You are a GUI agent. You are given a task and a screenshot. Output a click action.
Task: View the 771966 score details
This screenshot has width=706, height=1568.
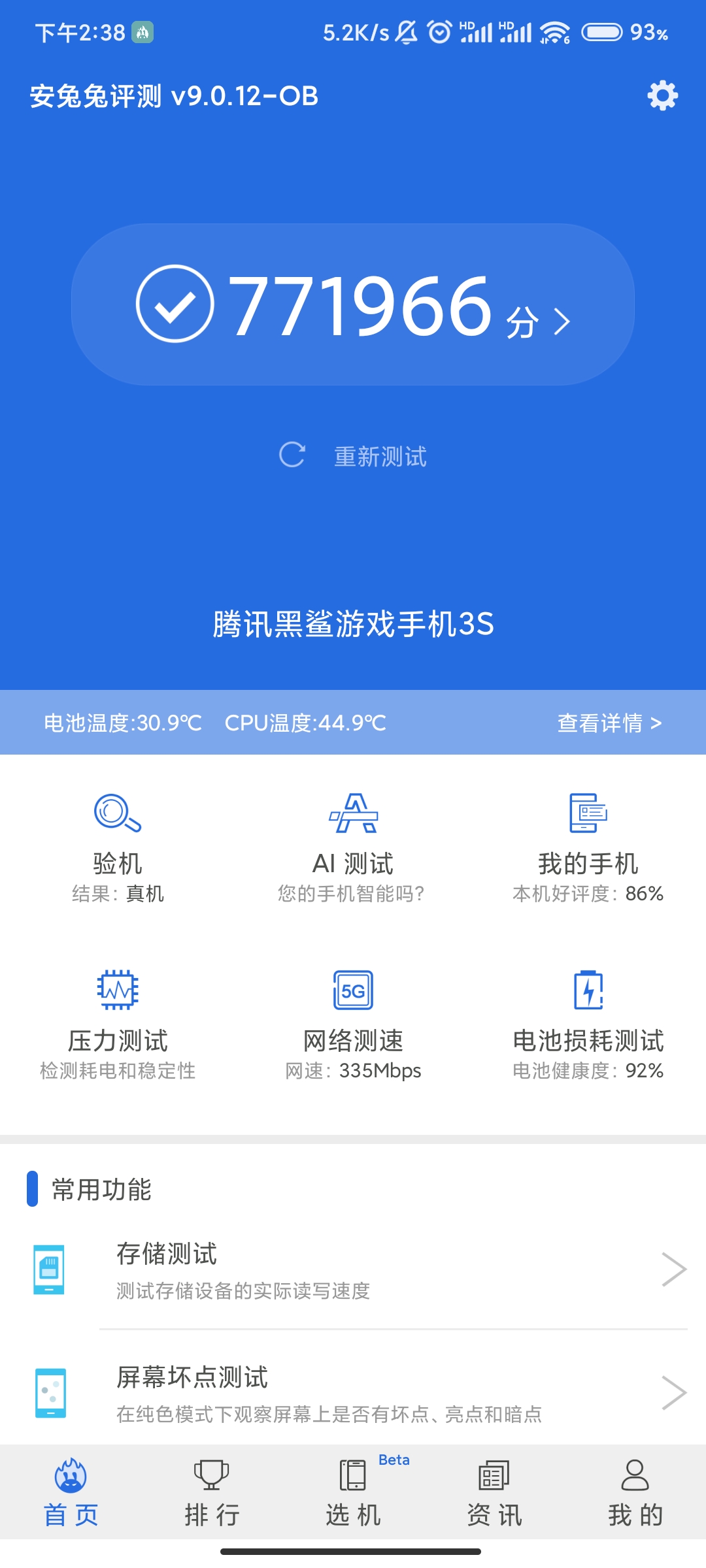click(353, 304)
